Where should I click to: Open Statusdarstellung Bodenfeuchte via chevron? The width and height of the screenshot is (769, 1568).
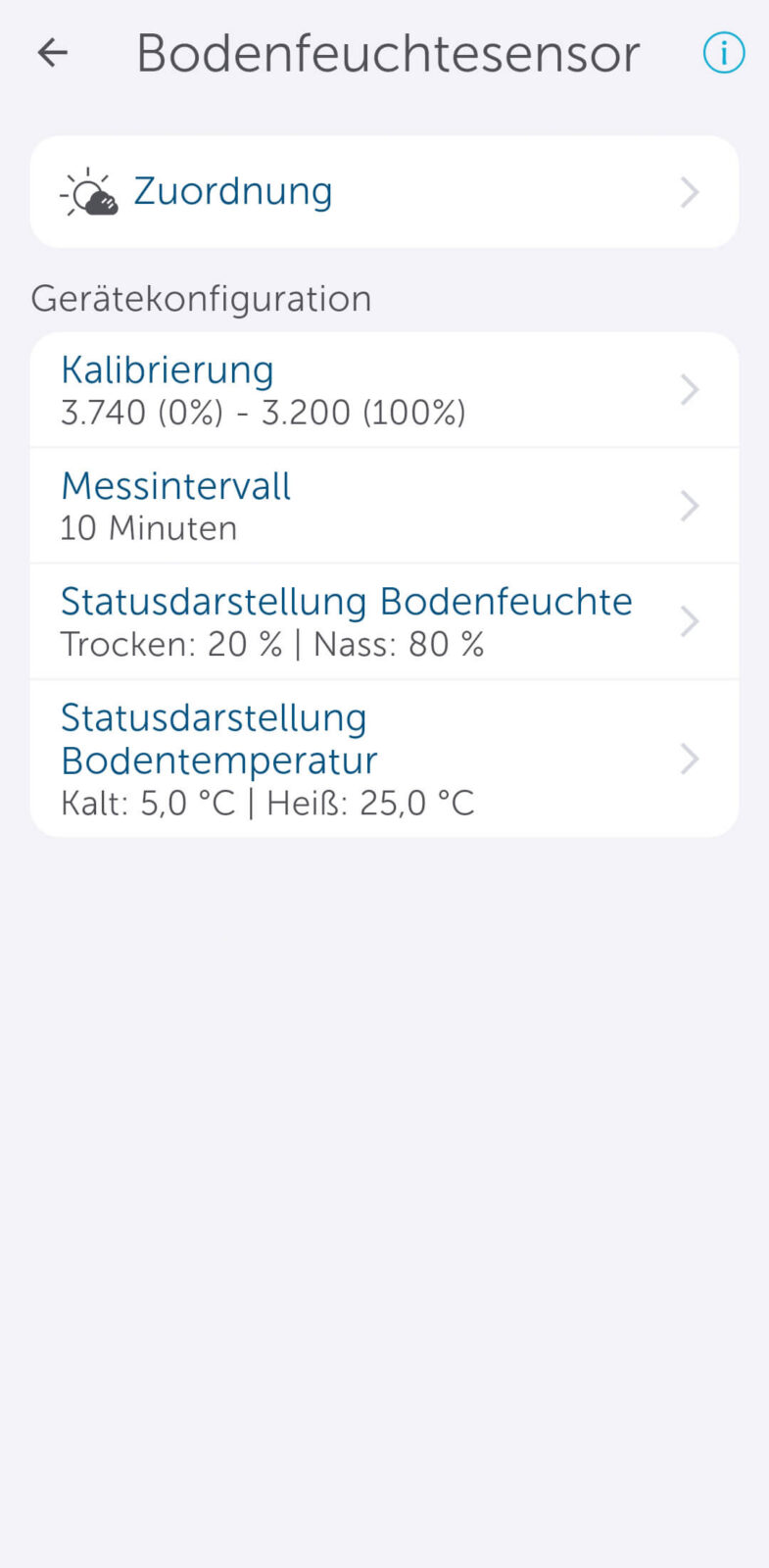pyautogui.click(x=689, y=620)
